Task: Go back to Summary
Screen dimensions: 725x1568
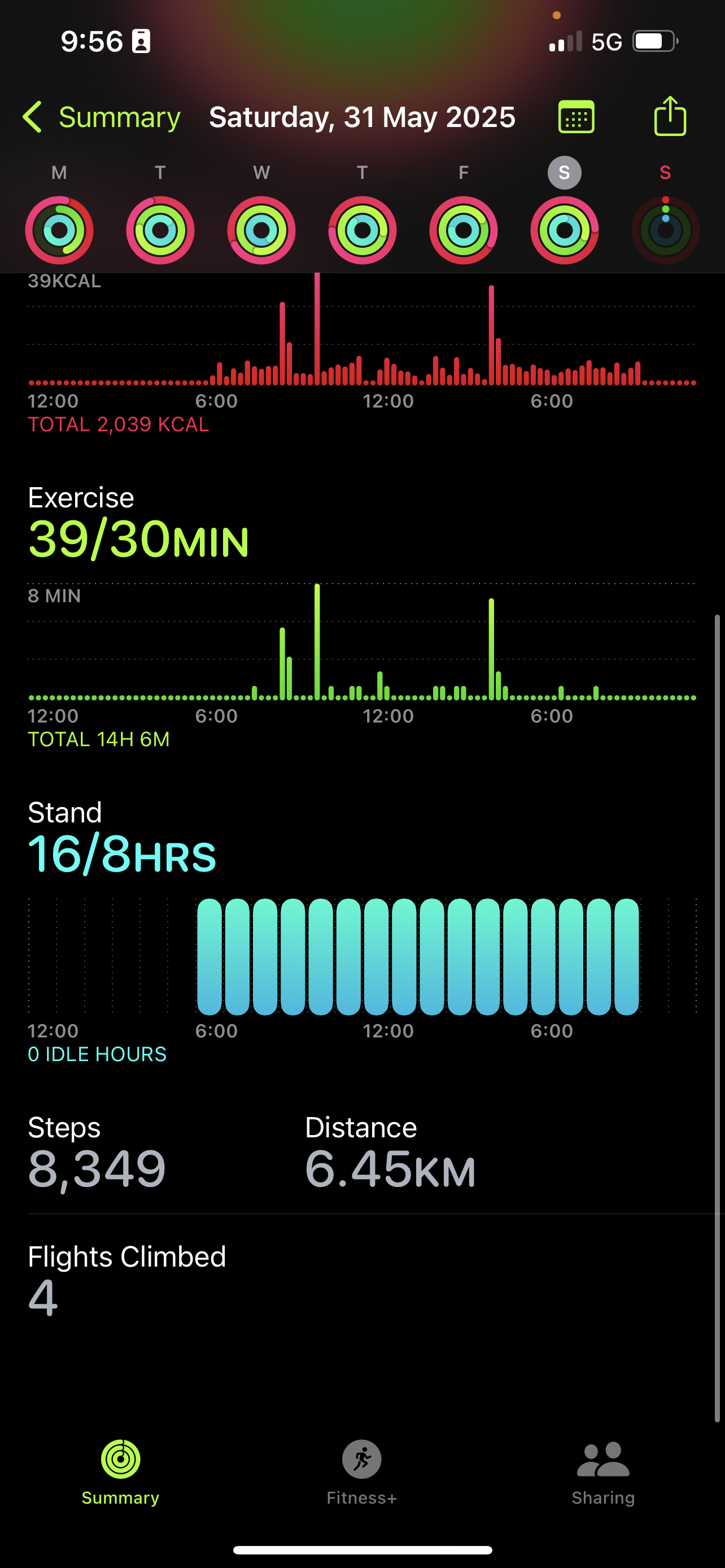Action: [101, 117]
